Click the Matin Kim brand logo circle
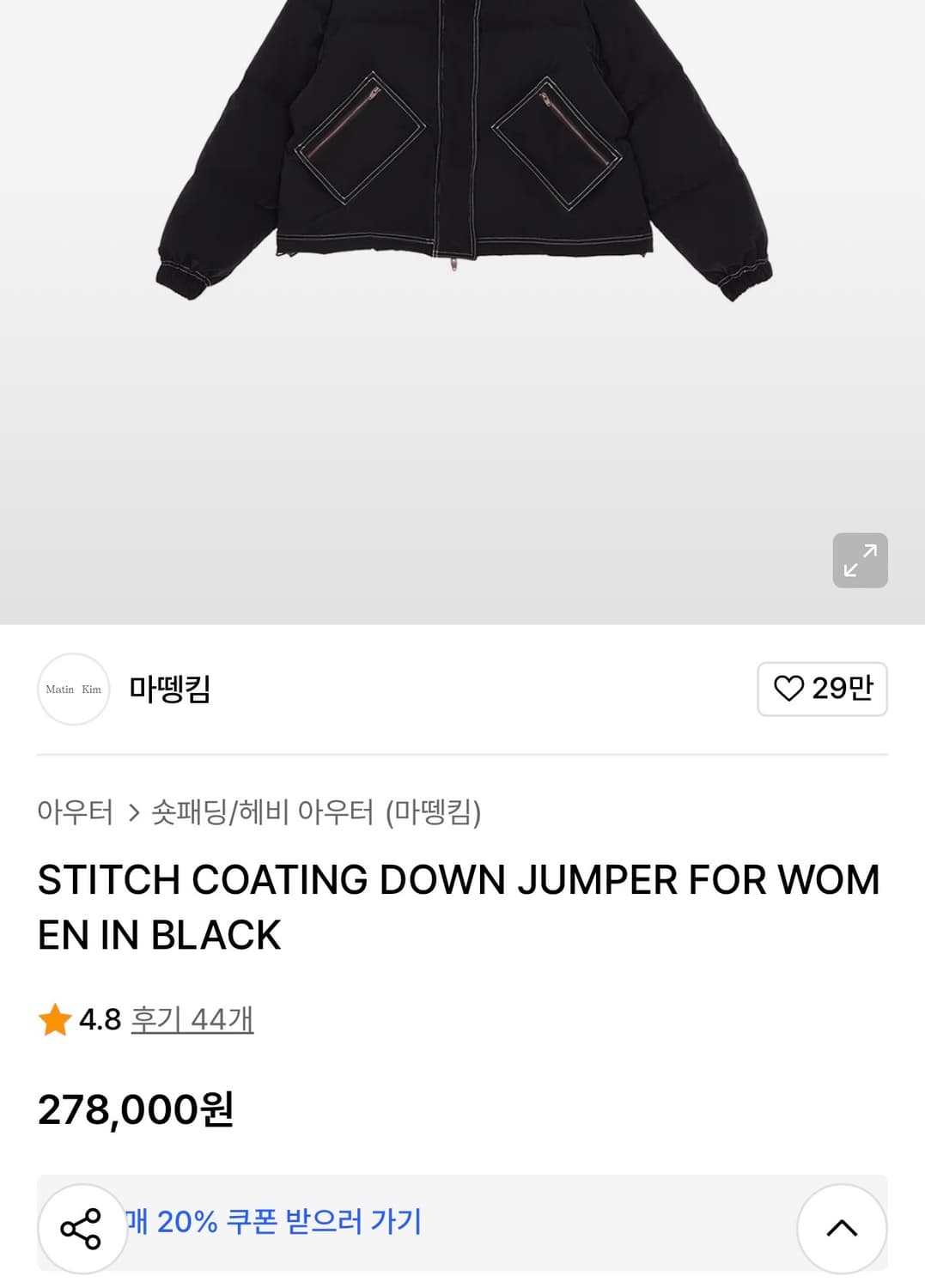Screen dimensions: 925x1288 pos(73,690)
